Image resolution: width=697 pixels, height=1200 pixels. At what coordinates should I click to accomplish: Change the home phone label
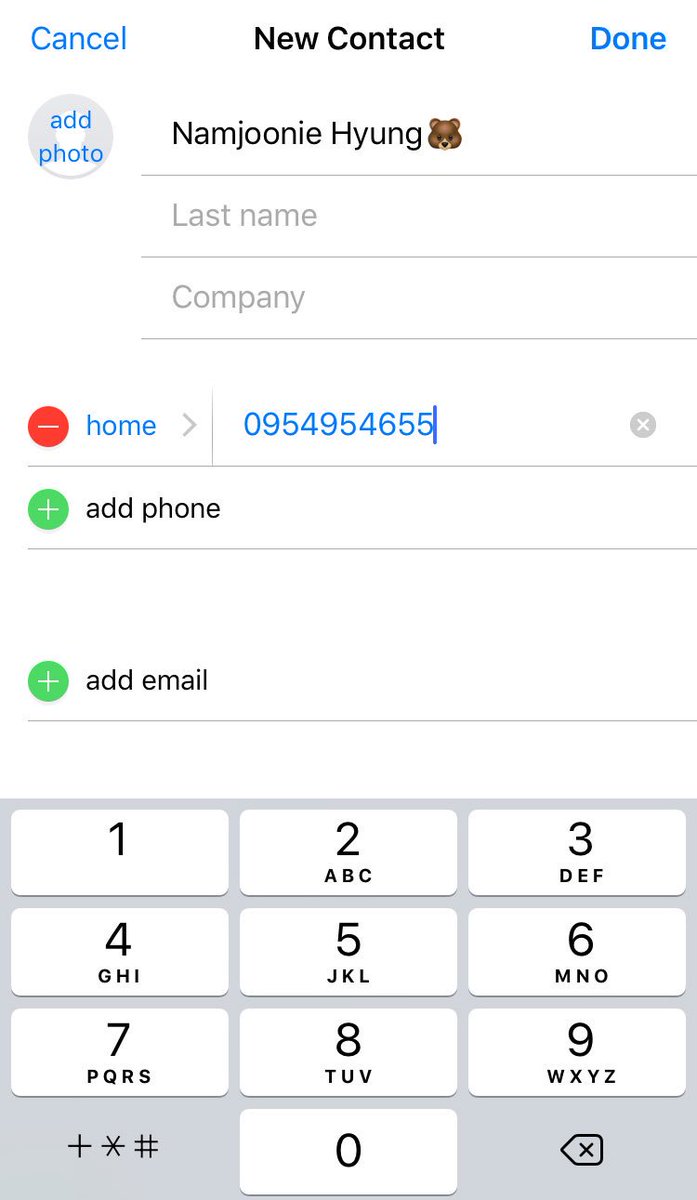pos(141,426)
